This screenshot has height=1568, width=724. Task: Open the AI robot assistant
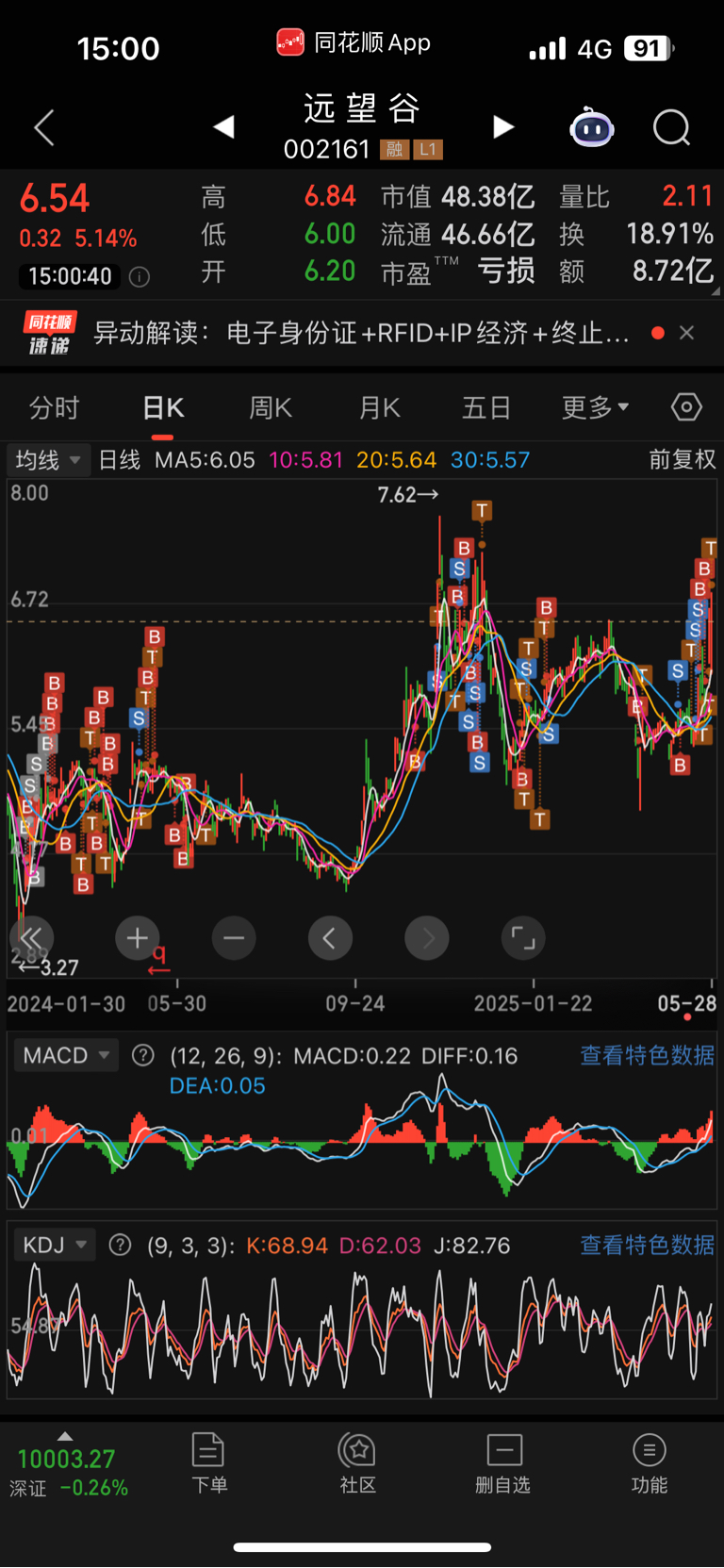point(592,127)
